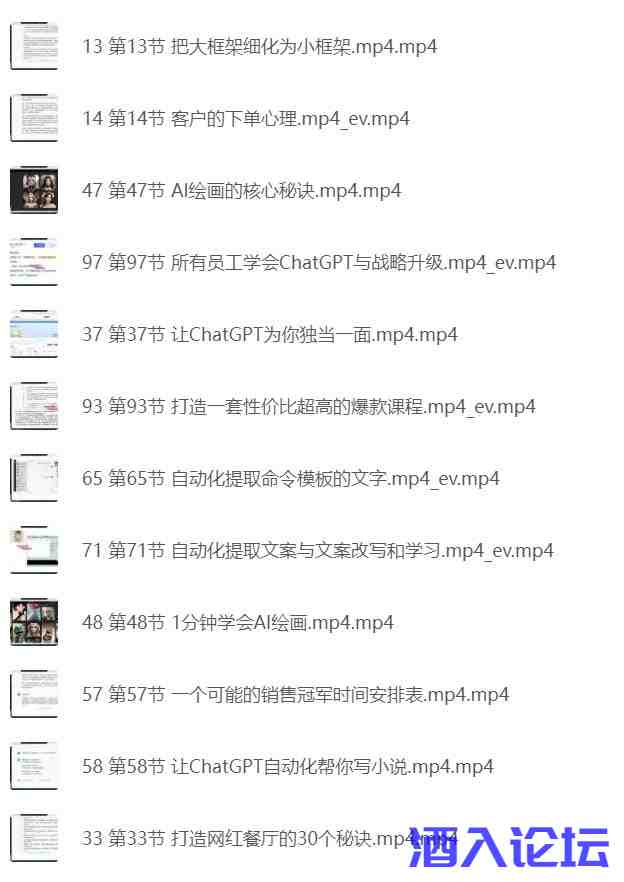Open lesson 48 1分钟学会AI绘画
The image size is (624, 882).
pos(237,623)
